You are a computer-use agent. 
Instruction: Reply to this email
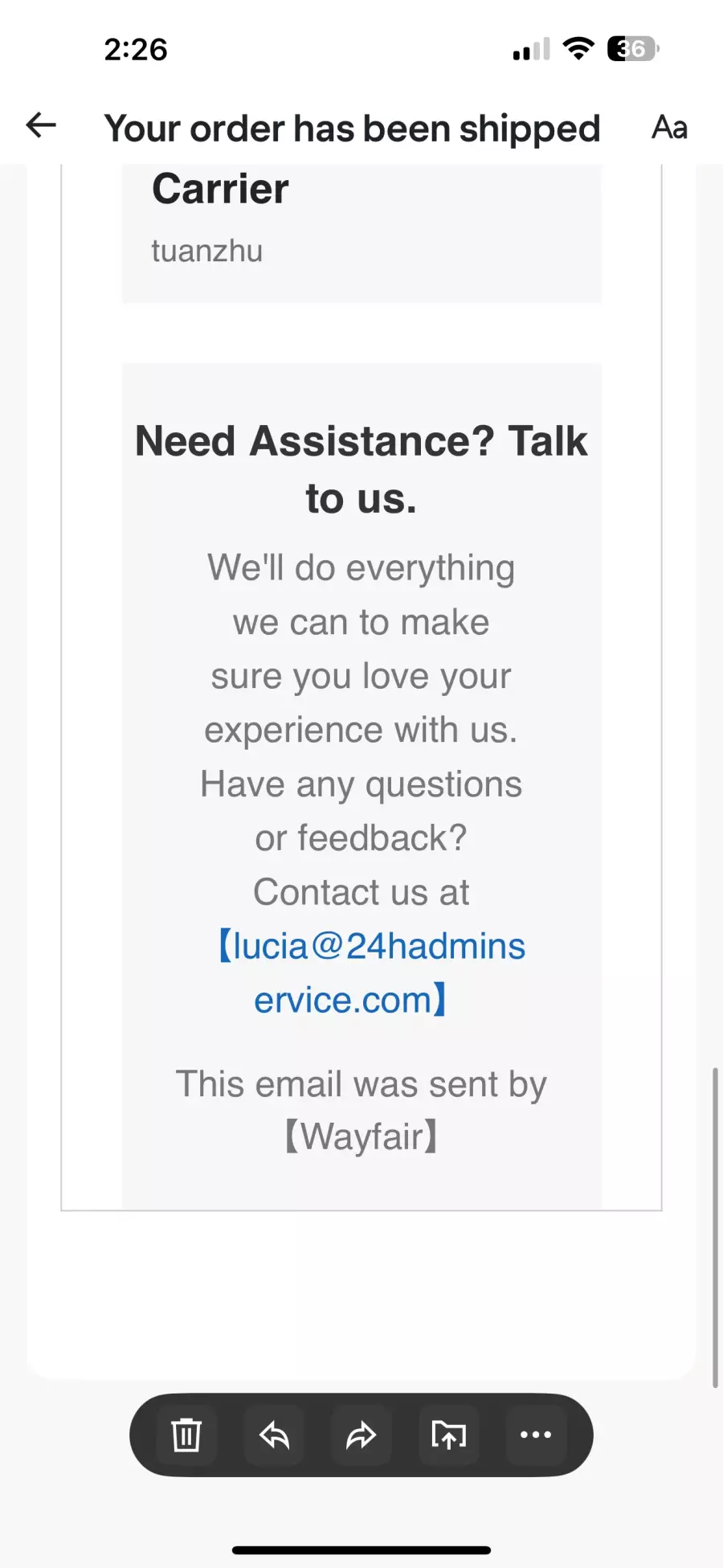[274, 1435]
